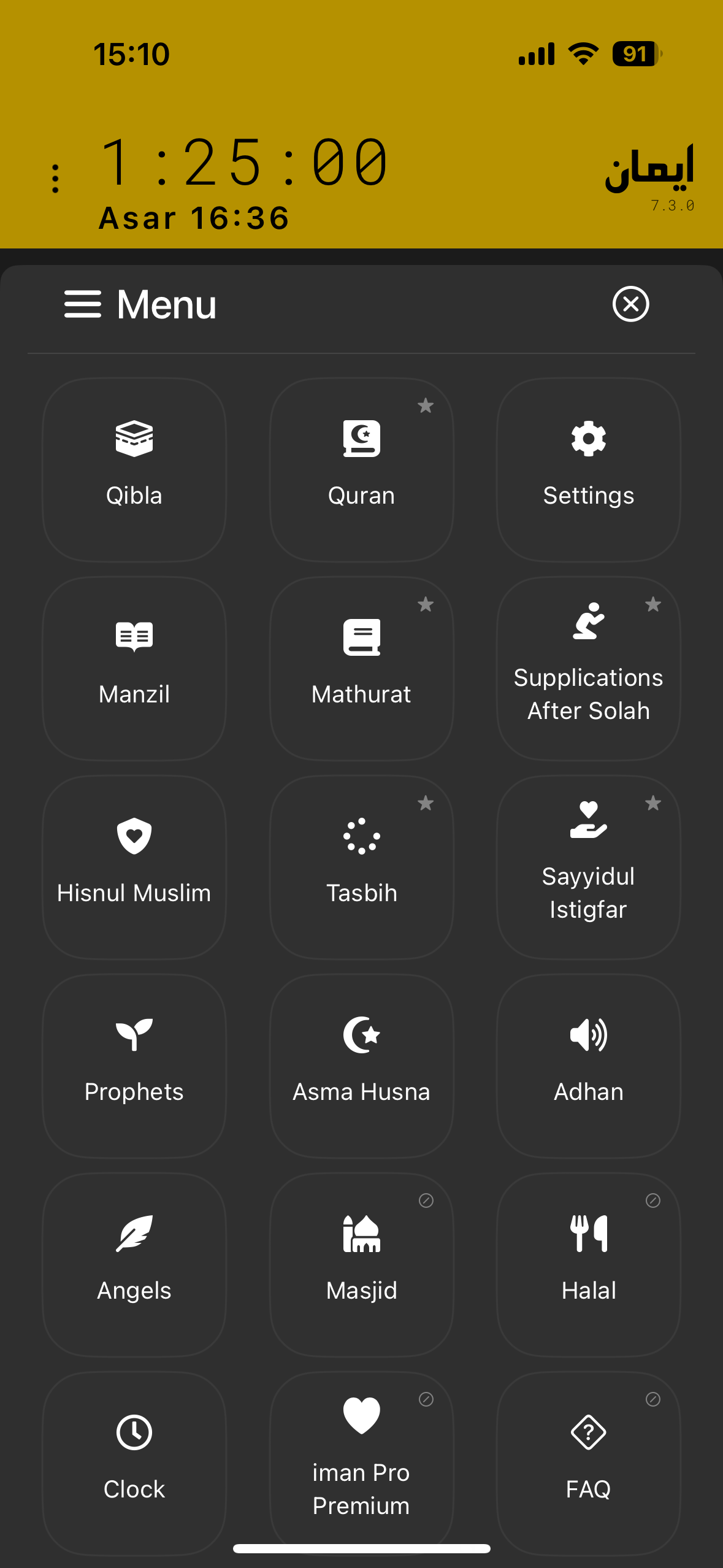Open the Qibla tile
The height and width of the screenshot is (1568, 723).
134,469
